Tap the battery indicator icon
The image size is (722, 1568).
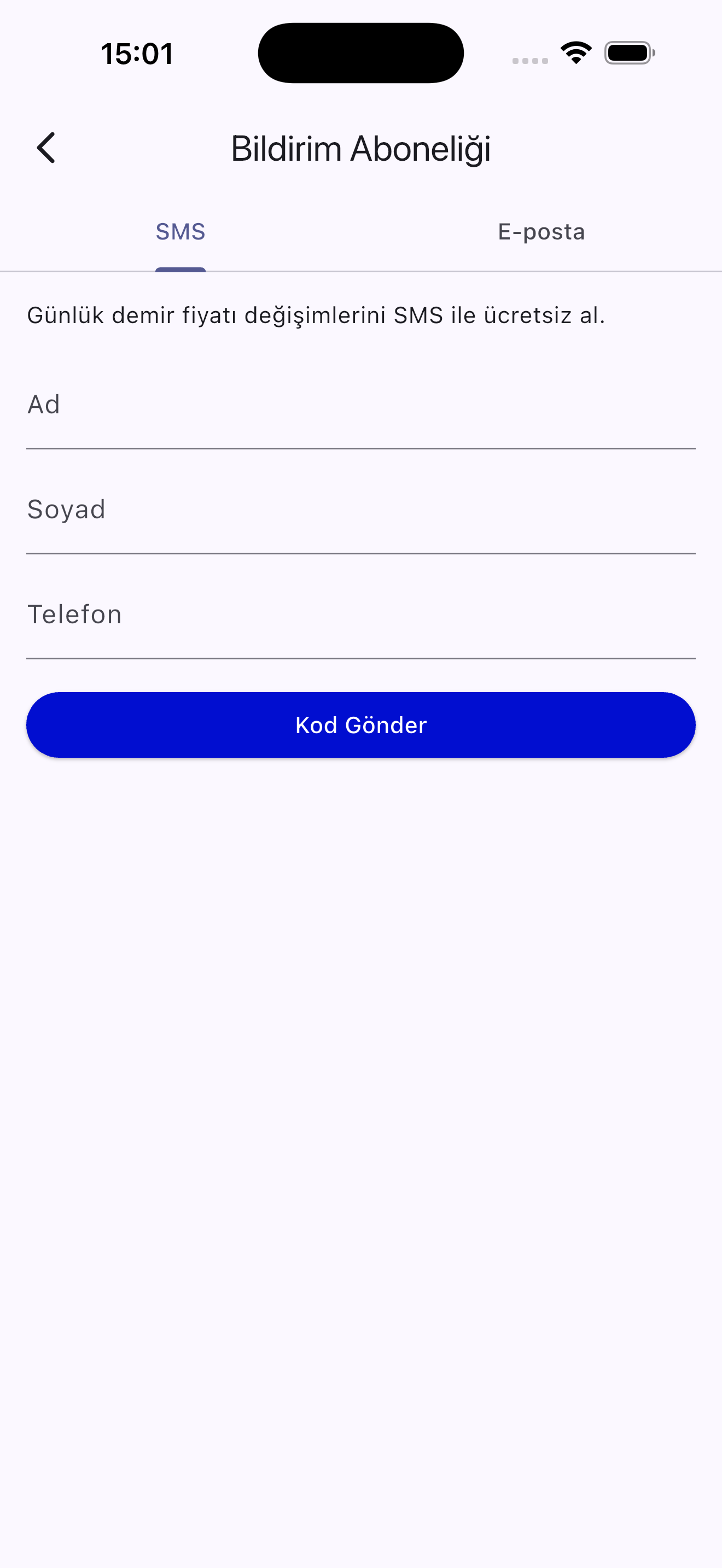tap(629, 52)
